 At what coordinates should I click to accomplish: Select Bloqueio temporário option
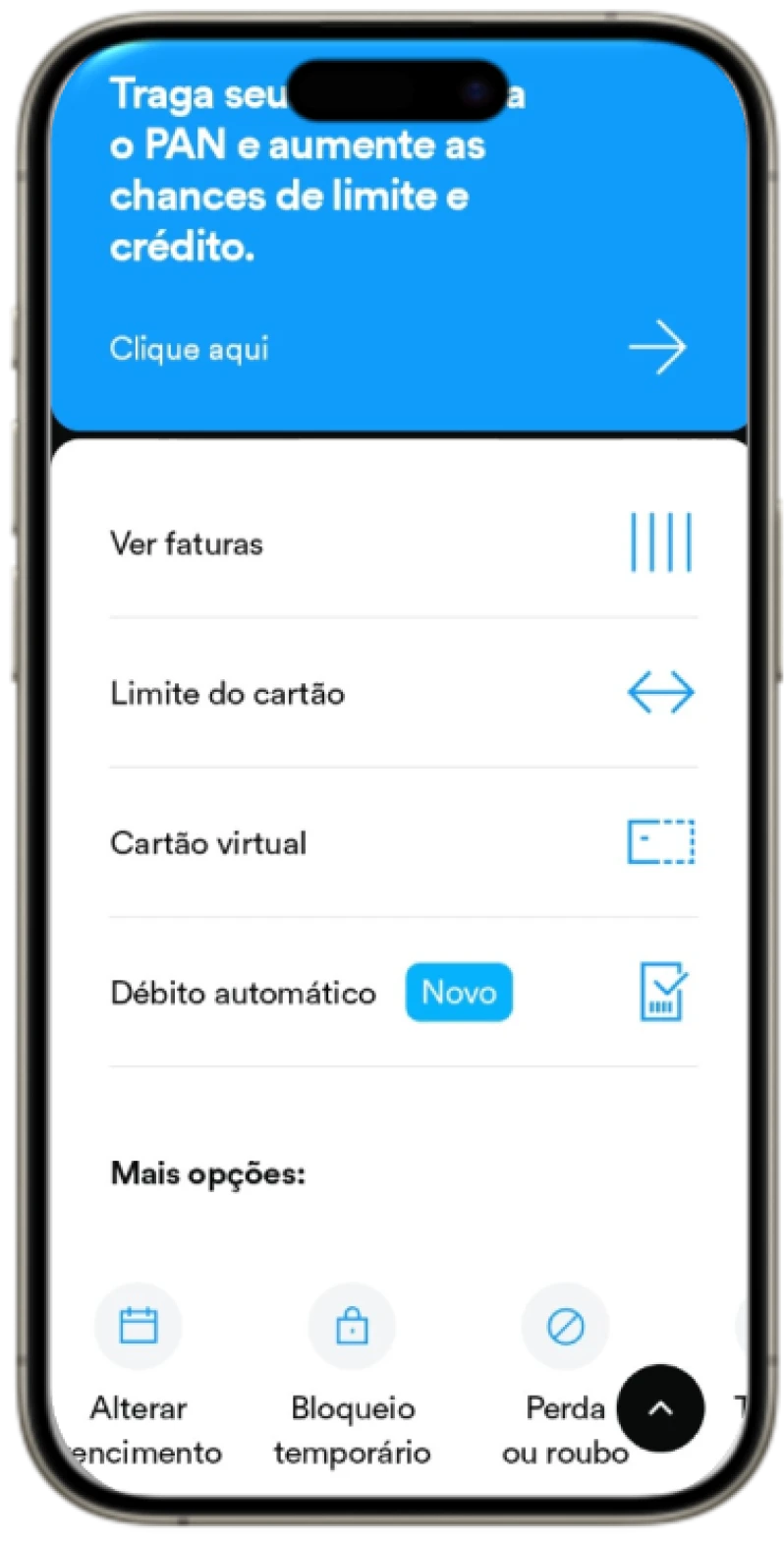click(352, 1326)
